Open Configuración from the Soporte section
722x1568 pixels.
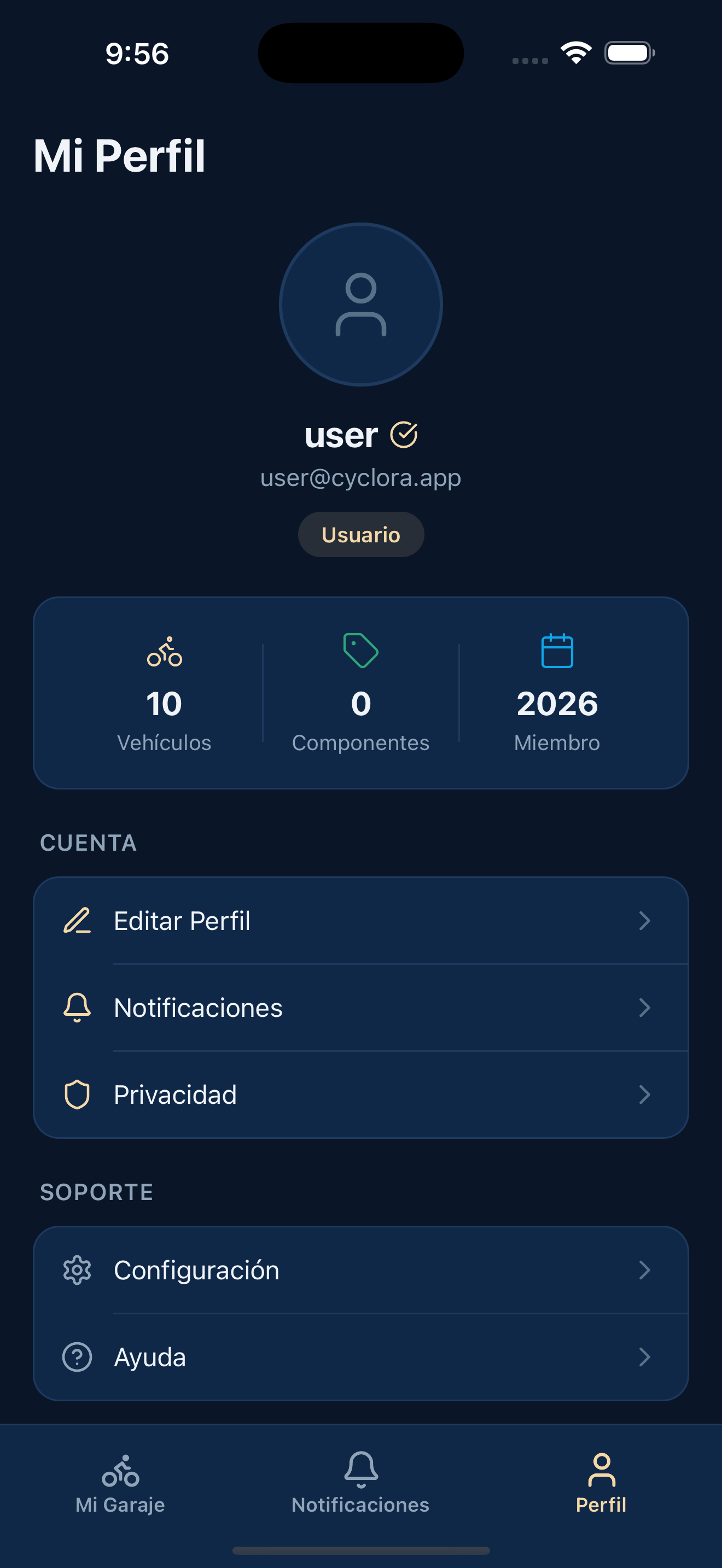(360, 1269)
